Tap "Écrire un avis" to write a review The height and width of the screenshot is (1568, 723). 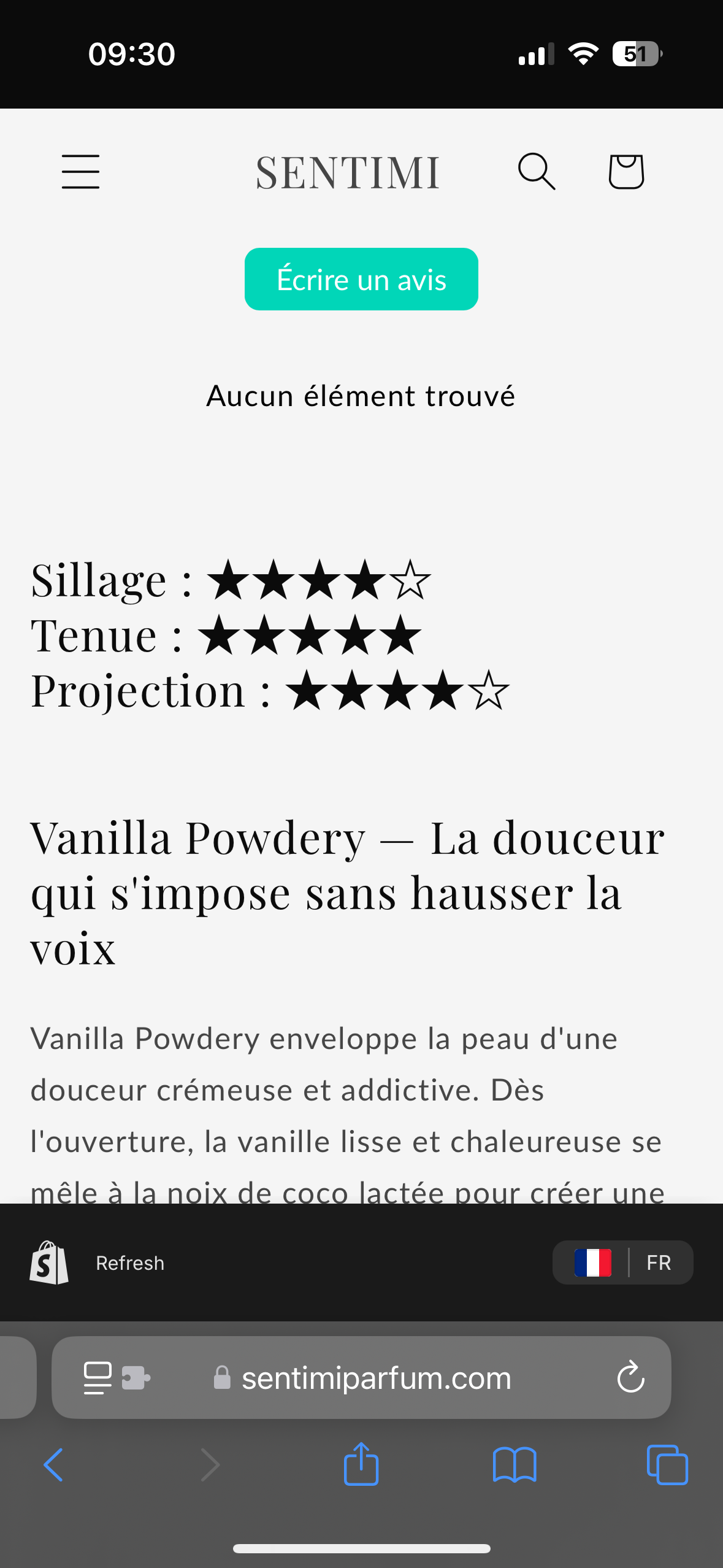pyautogui.click(x=361, y=279)
